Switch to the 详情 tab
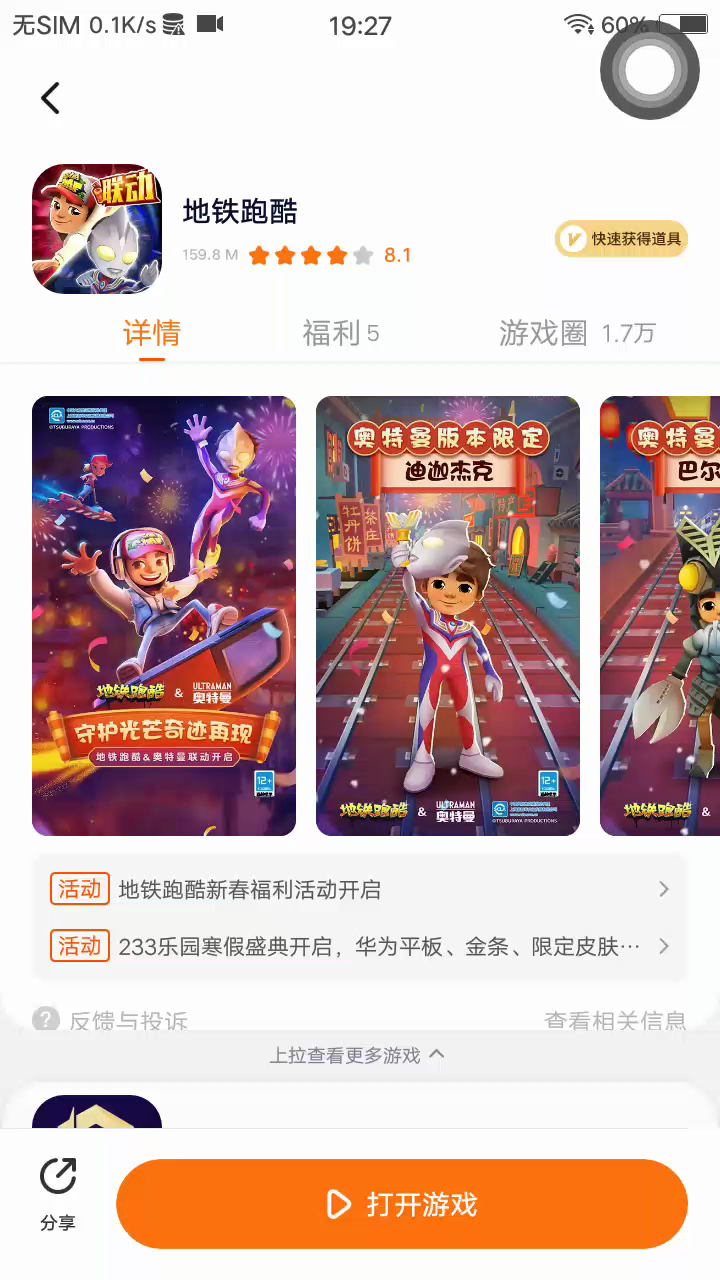720x1280 pixels. 152,333
